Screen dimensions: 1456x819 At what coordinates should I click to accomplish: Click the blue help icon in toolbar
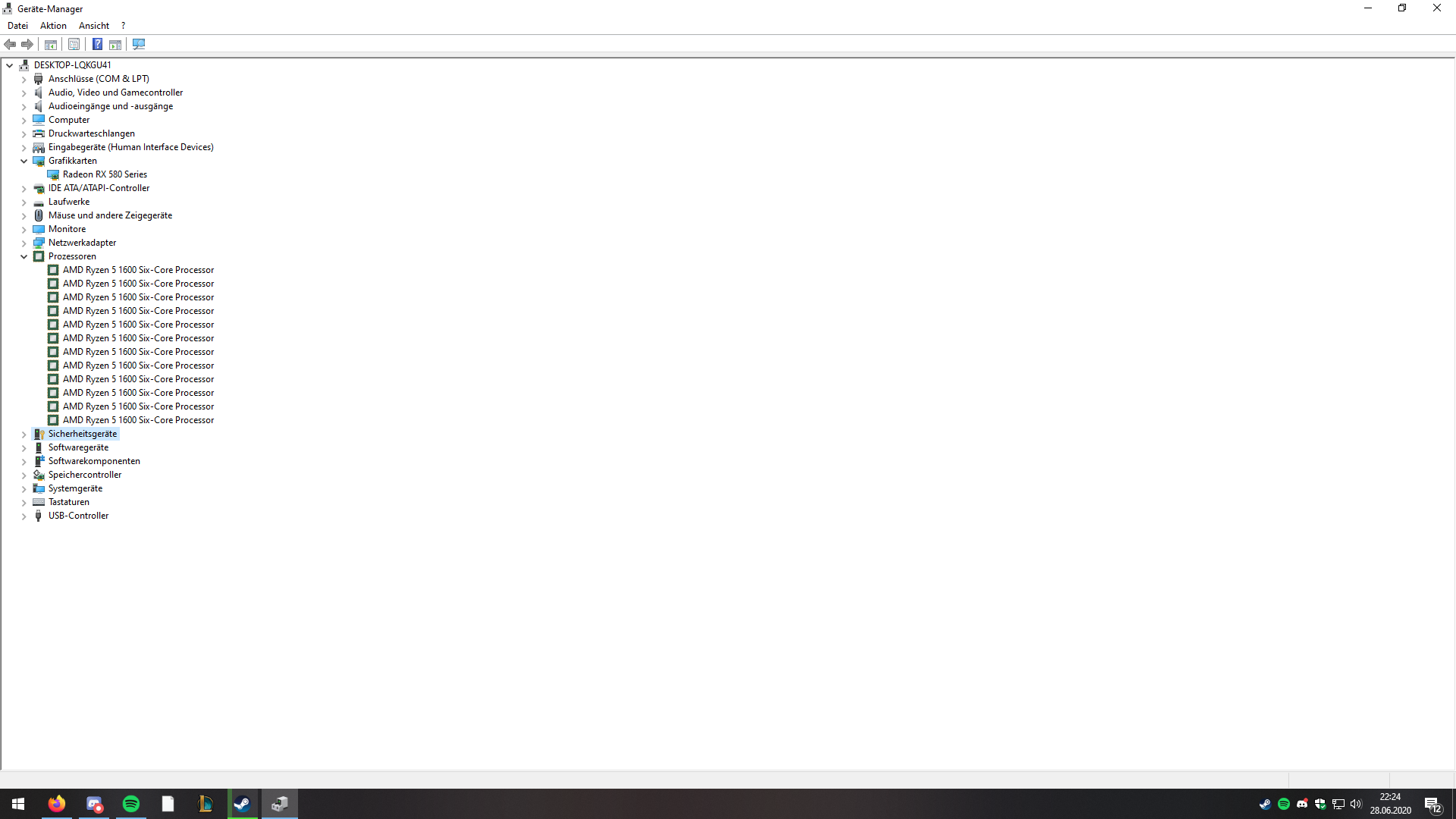click(x=97, y=44)
